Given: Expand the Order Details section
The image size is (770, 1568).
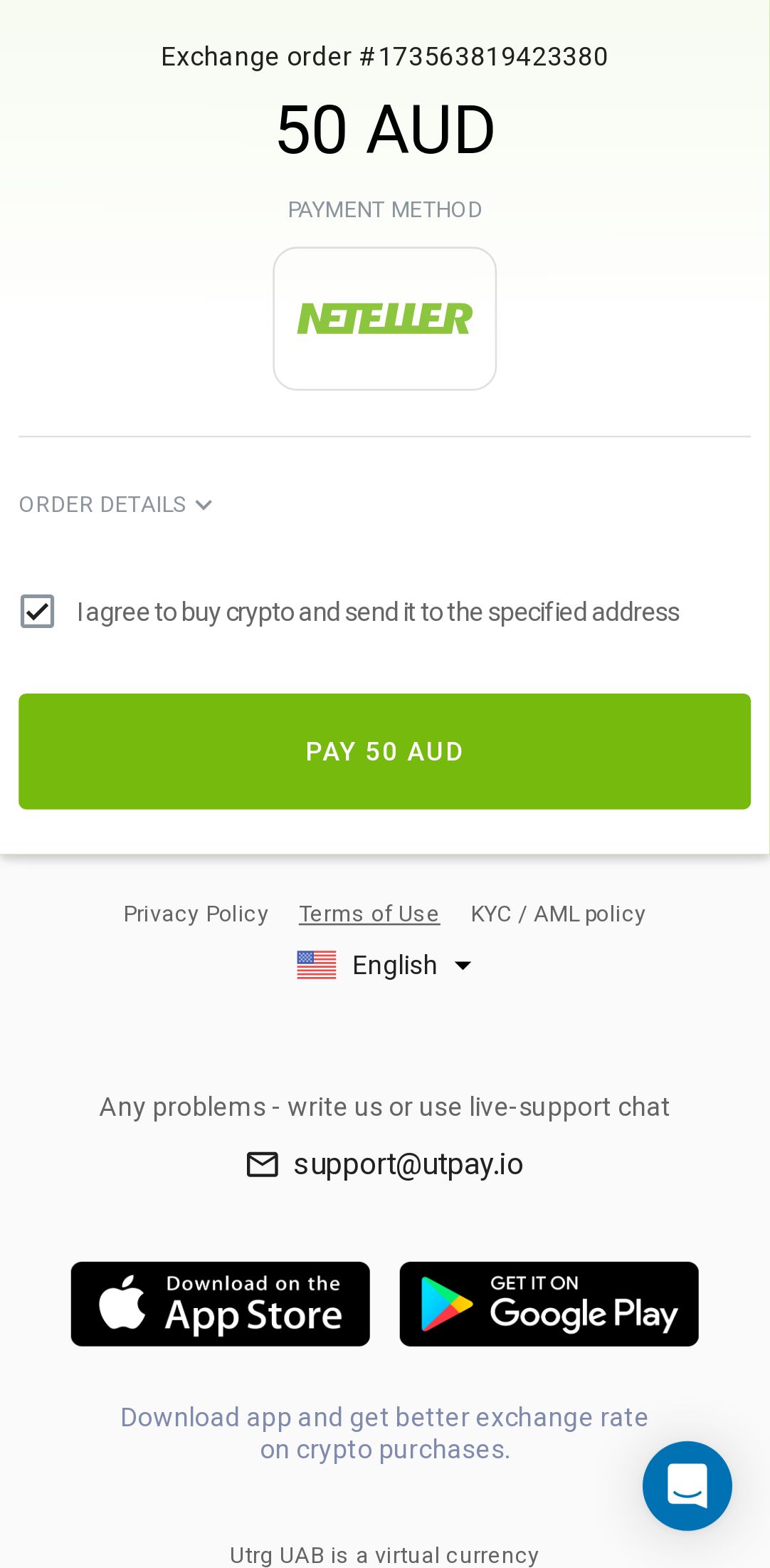Looking at the screenshot, I should [x=115, y=505].
